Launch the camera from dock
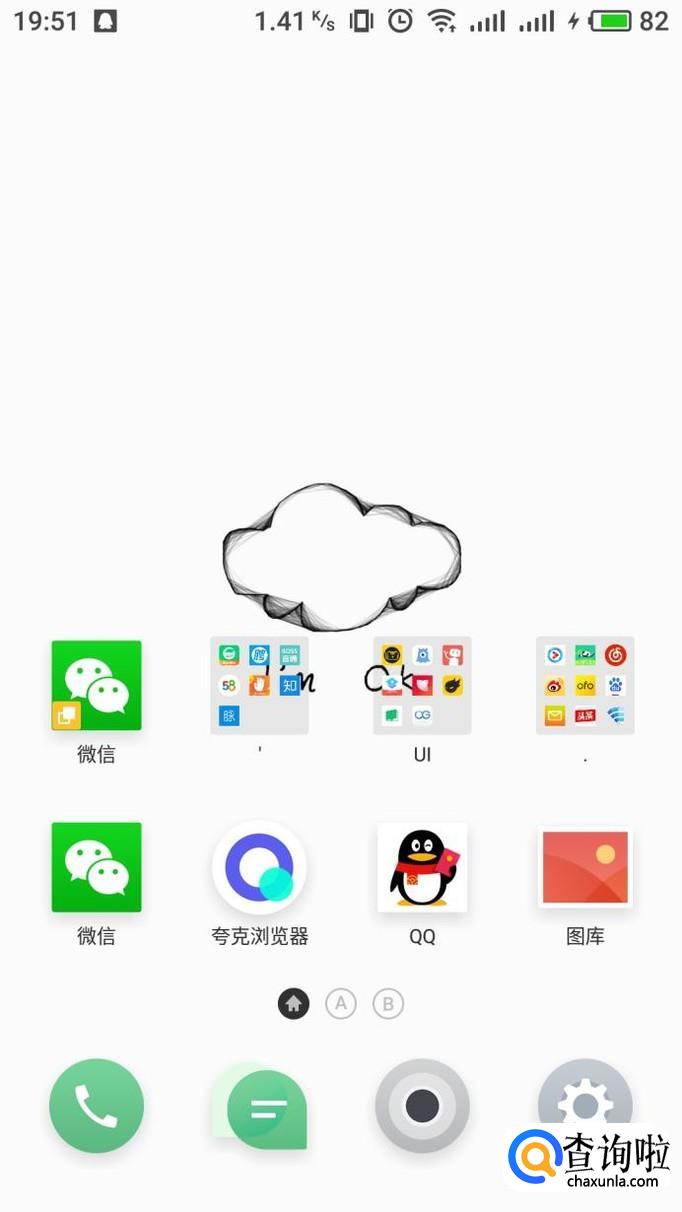 [422, 1106]
